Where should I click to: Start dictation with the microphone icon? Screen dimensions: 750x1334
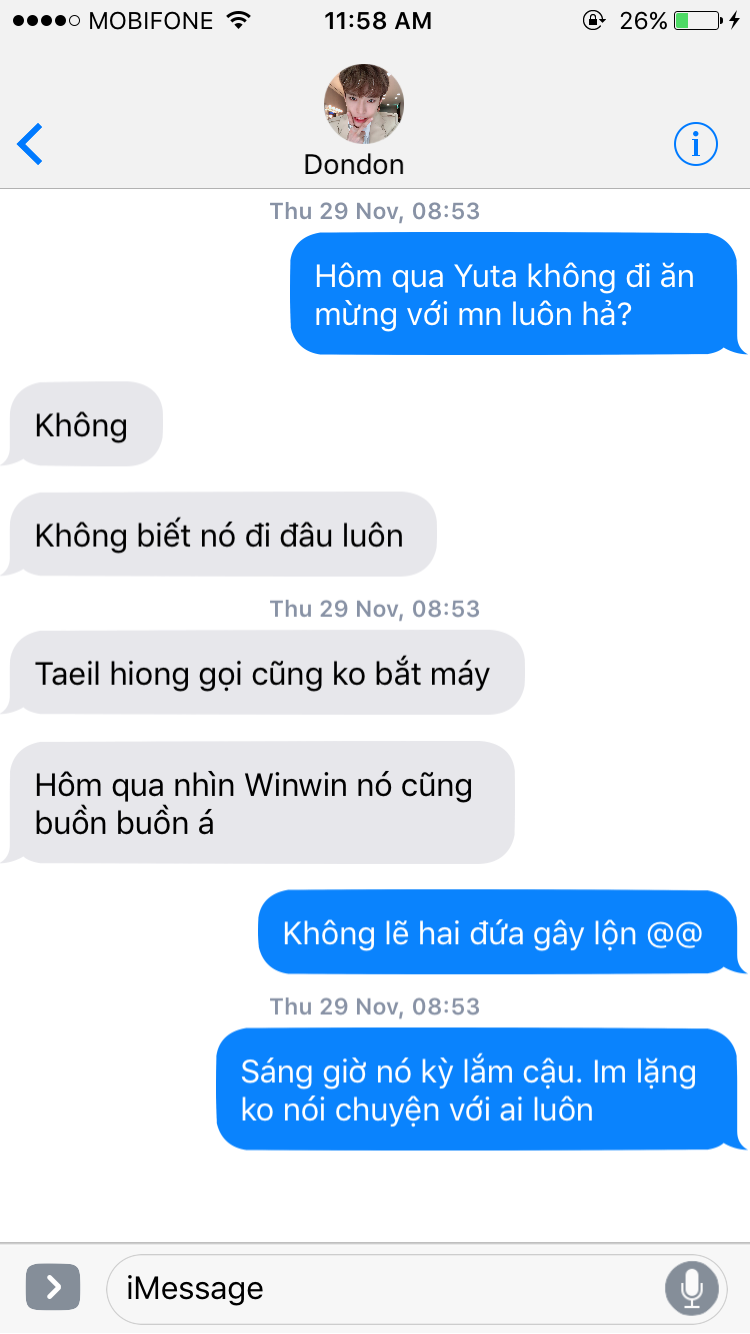pos(691,1288)
